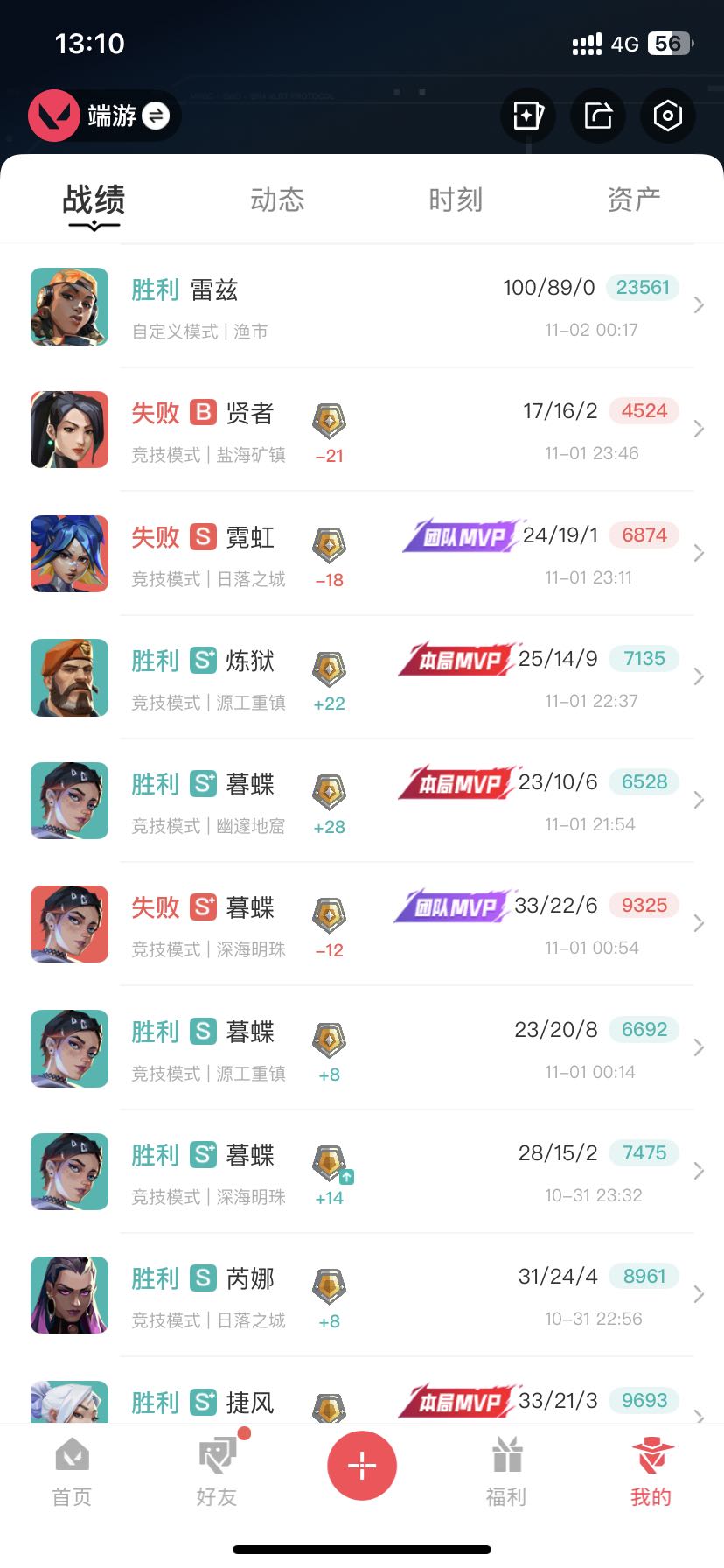The image size is (724, 1568).
Task: Open the 福利 tab
Action: (x=506, y=1472)
